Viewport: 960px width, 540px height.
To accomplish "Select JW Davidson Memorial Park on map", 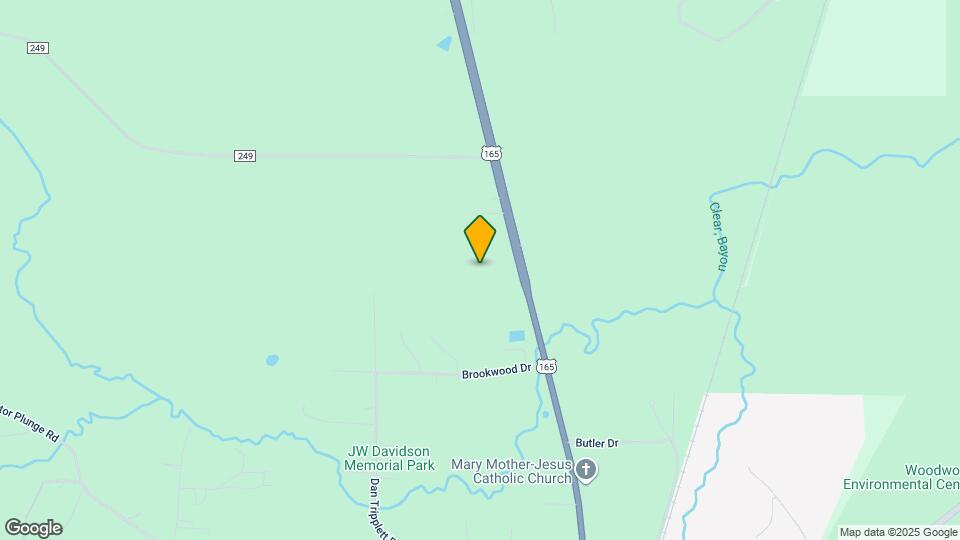I will (x=389, y=459).
